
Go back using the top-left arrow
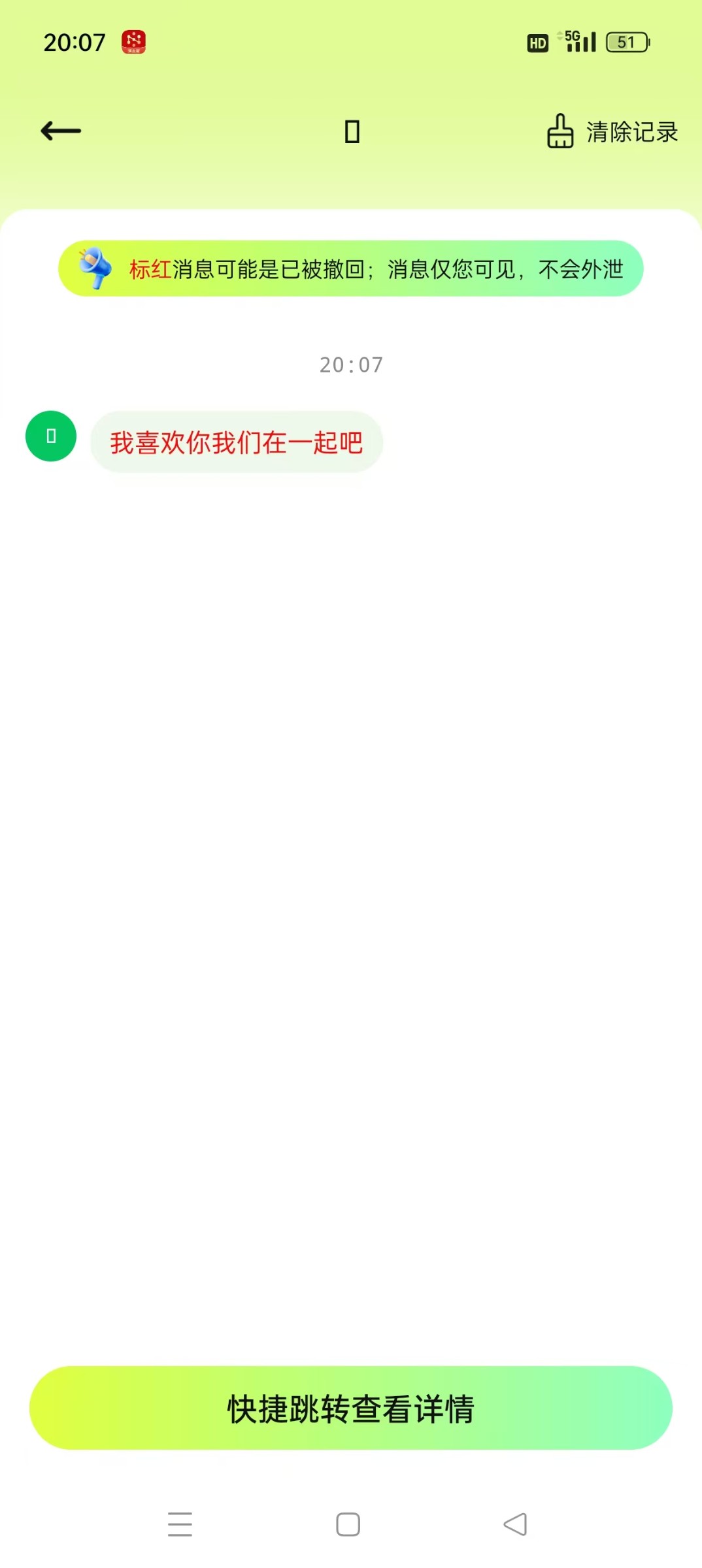pyautogui.click(x=61, y=131)
